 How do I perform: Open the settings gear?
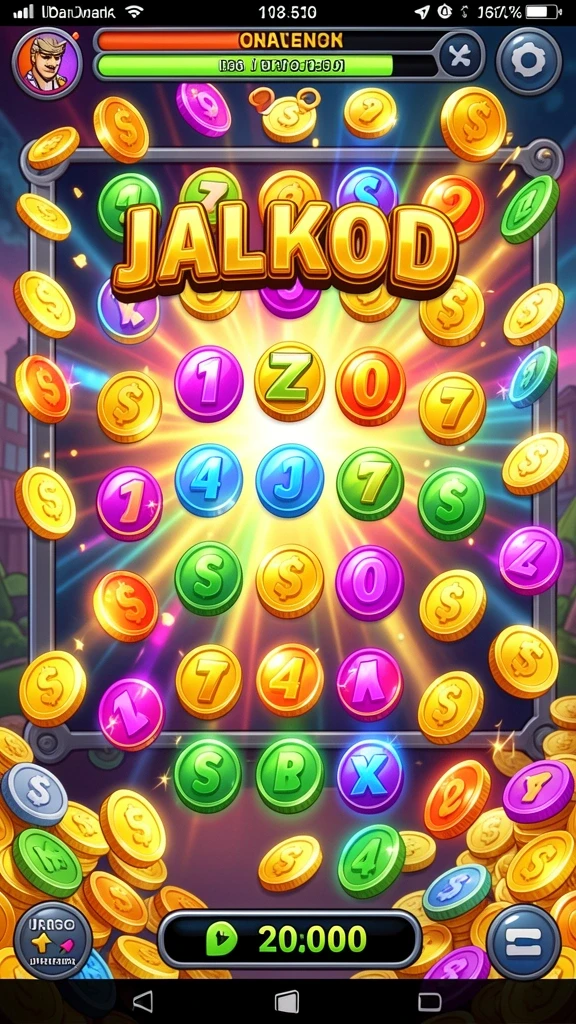[528, 61]
